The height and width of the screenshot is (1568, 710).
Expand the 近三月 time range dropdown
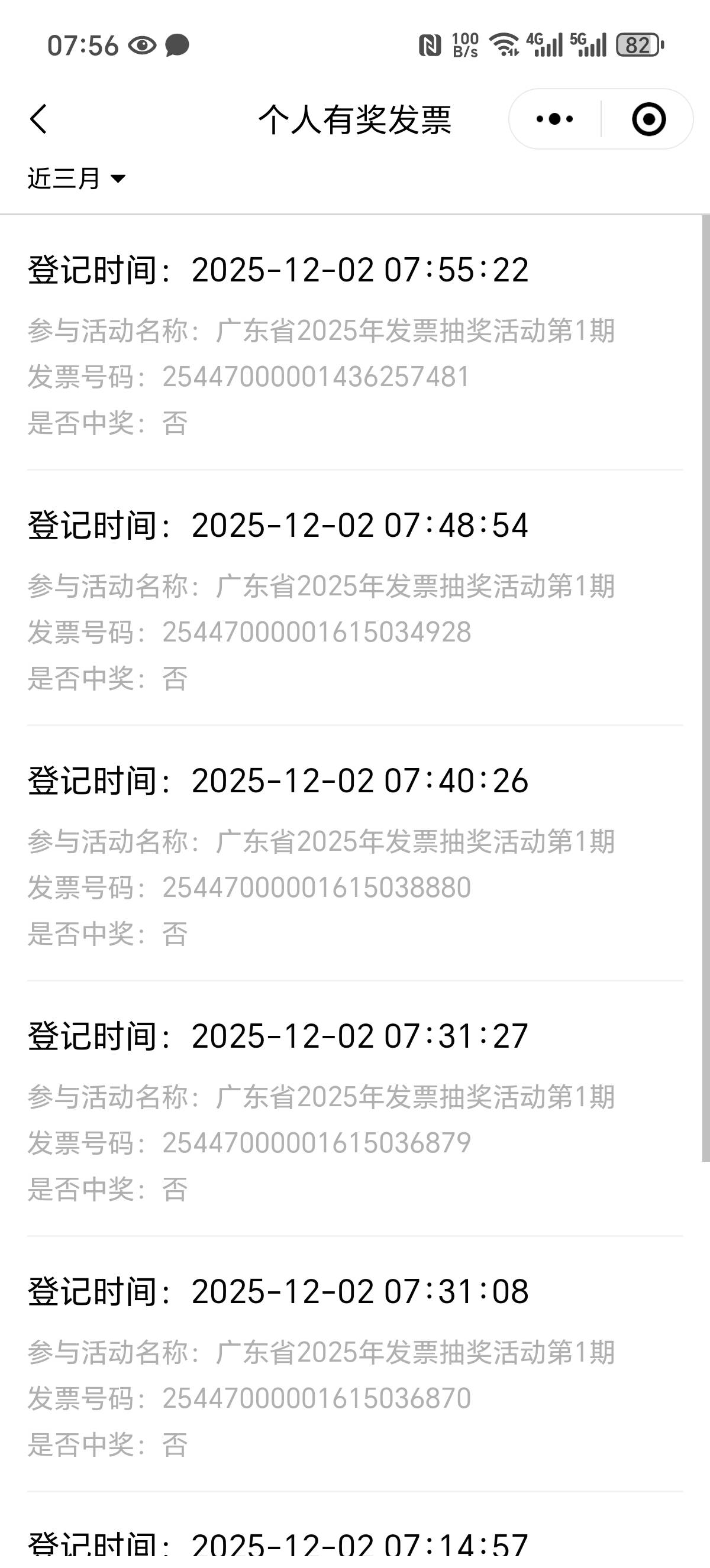tap(77, 179)
